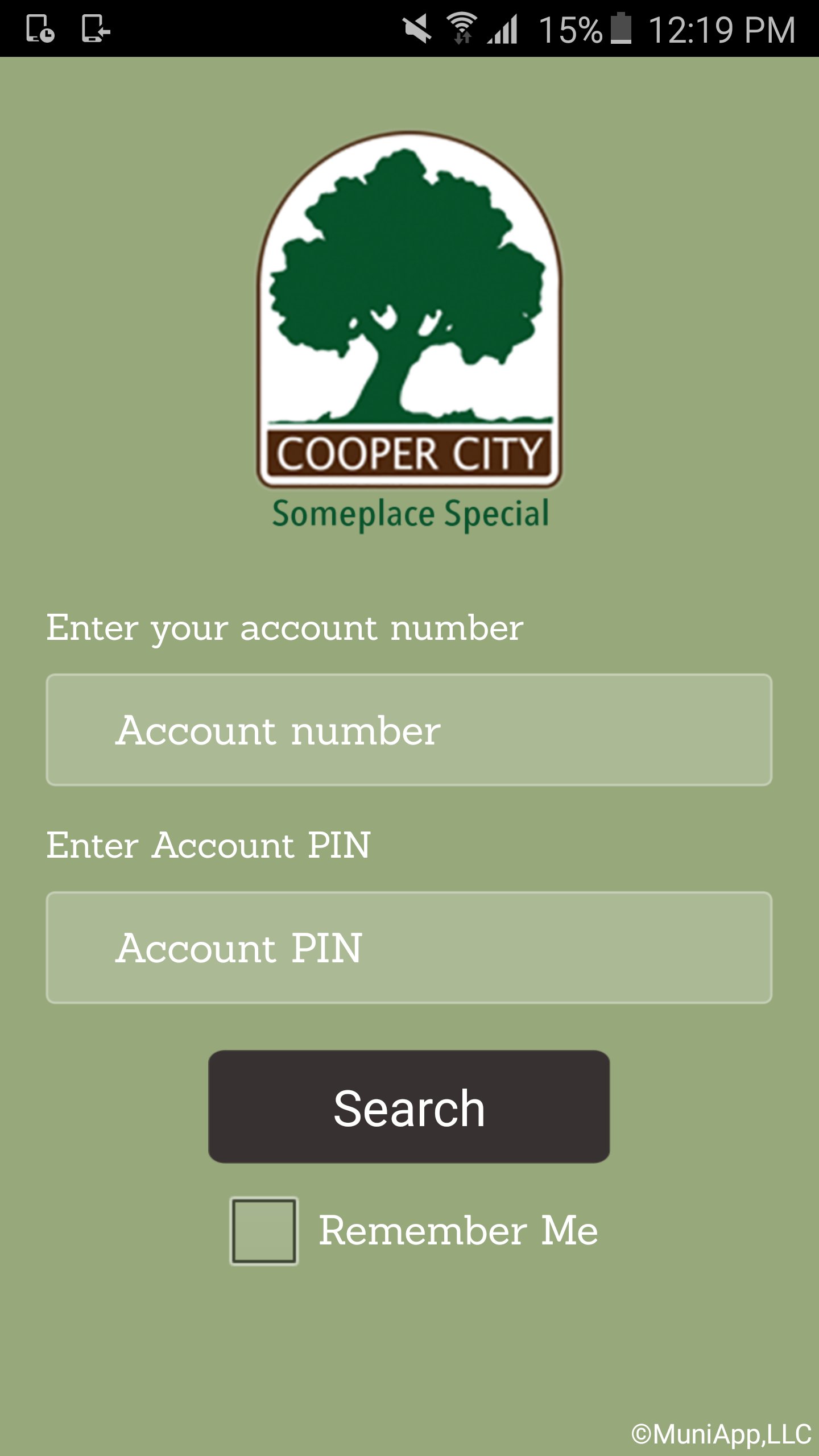Tap the Enter Account PIN heading
Screen dimensions: 819x1456
209,846
